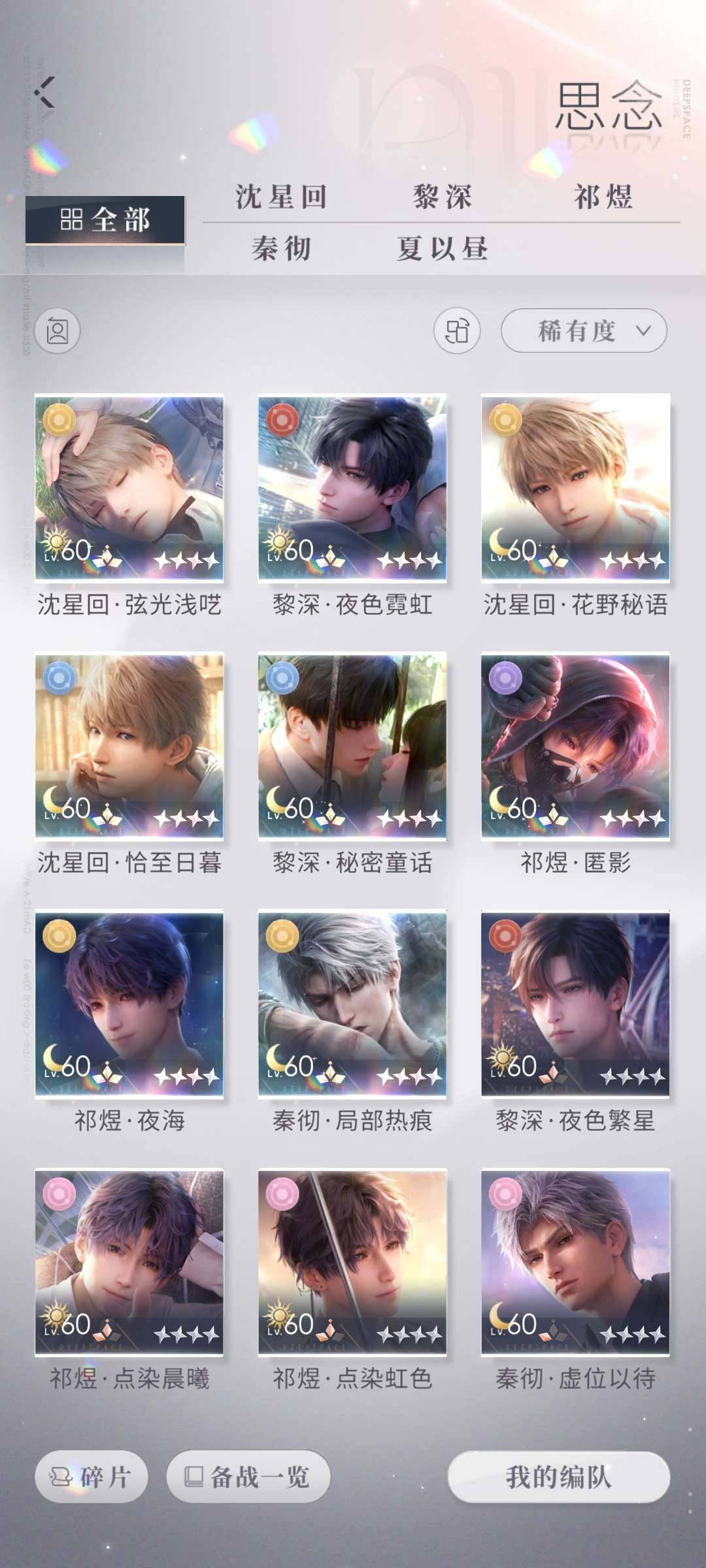Expand the 稀有度 sort dropdown
Viewport: 706px width, 1568px height.
point(584,331)
